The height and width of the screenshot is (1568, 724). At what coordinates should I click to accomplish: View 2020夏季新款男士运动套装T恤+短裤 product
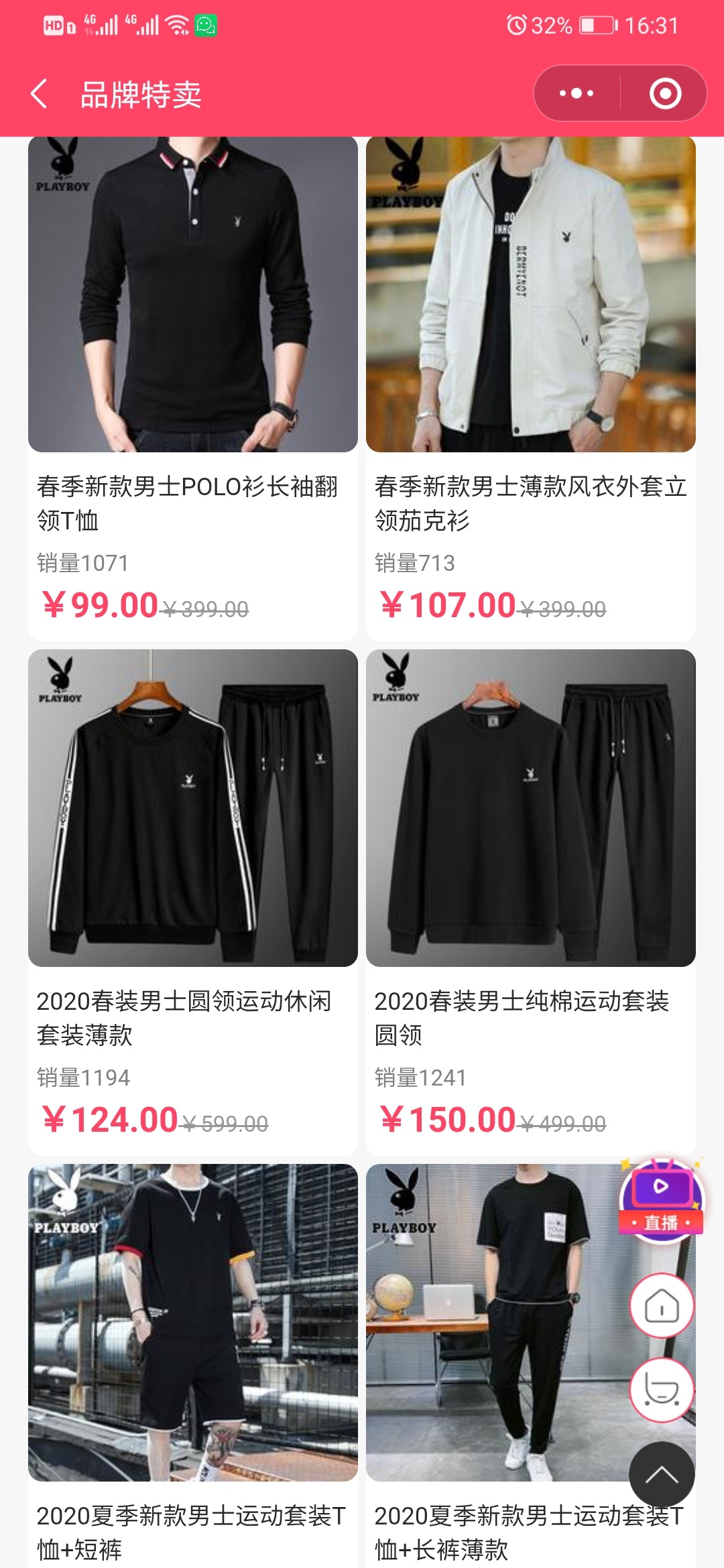pyautogui.click(x=193, y=1323)
